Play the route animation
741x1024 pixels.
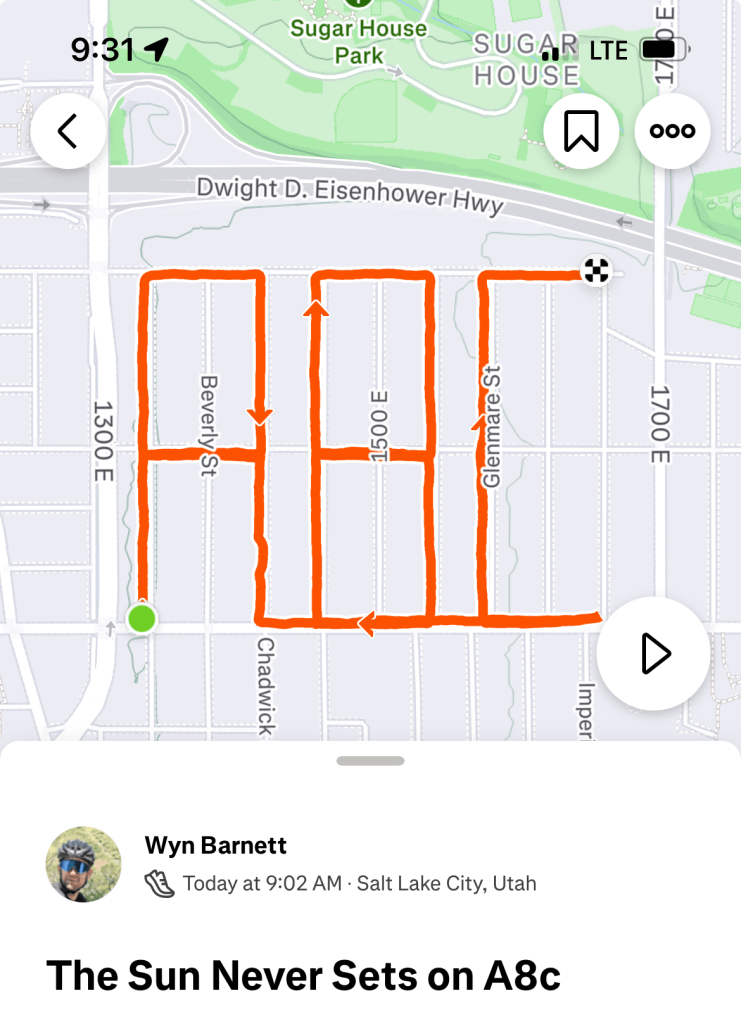654,653
